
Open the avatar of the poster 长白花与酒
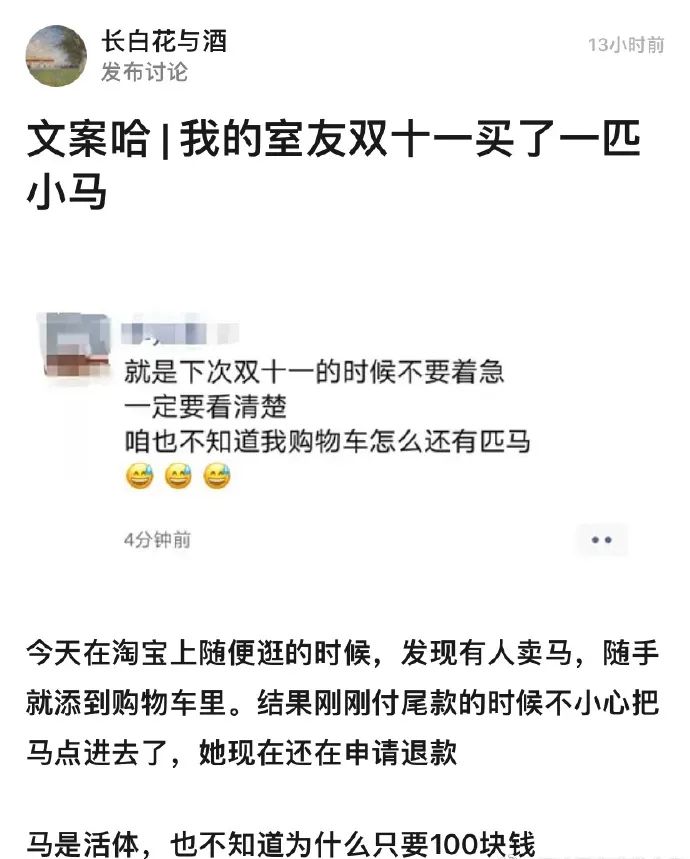56,57
